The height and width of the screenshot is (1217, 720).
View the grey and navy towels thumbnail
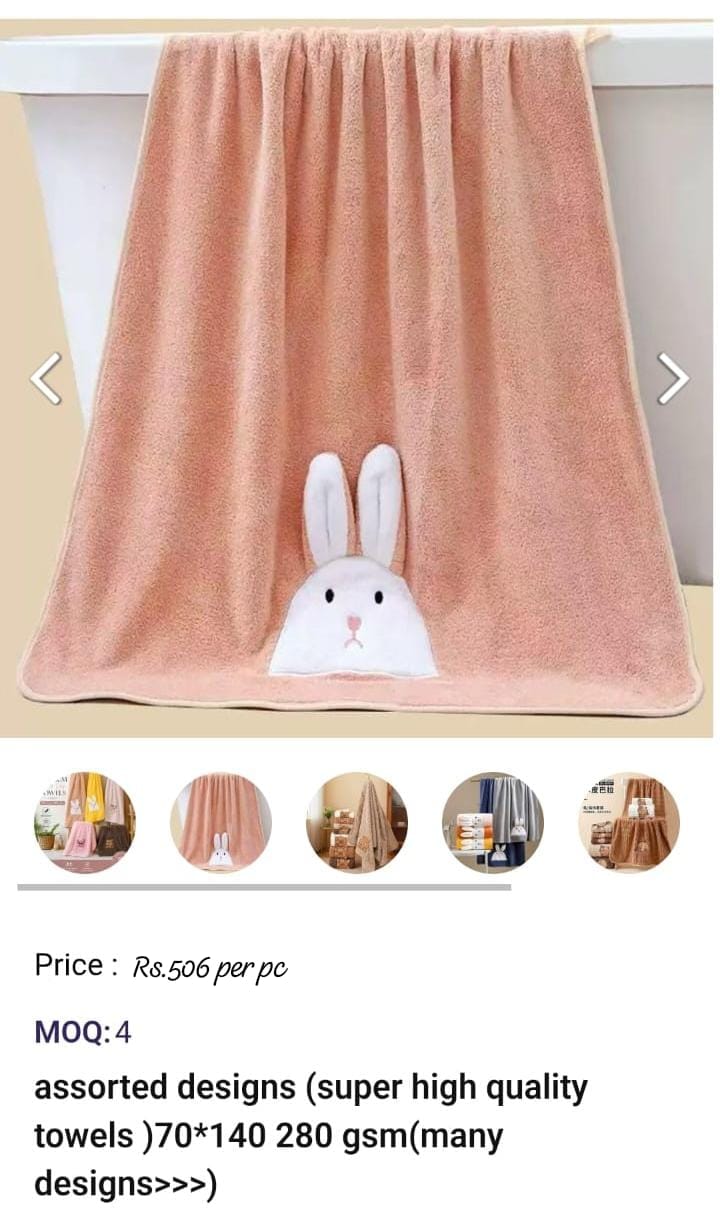coord(493,822)
